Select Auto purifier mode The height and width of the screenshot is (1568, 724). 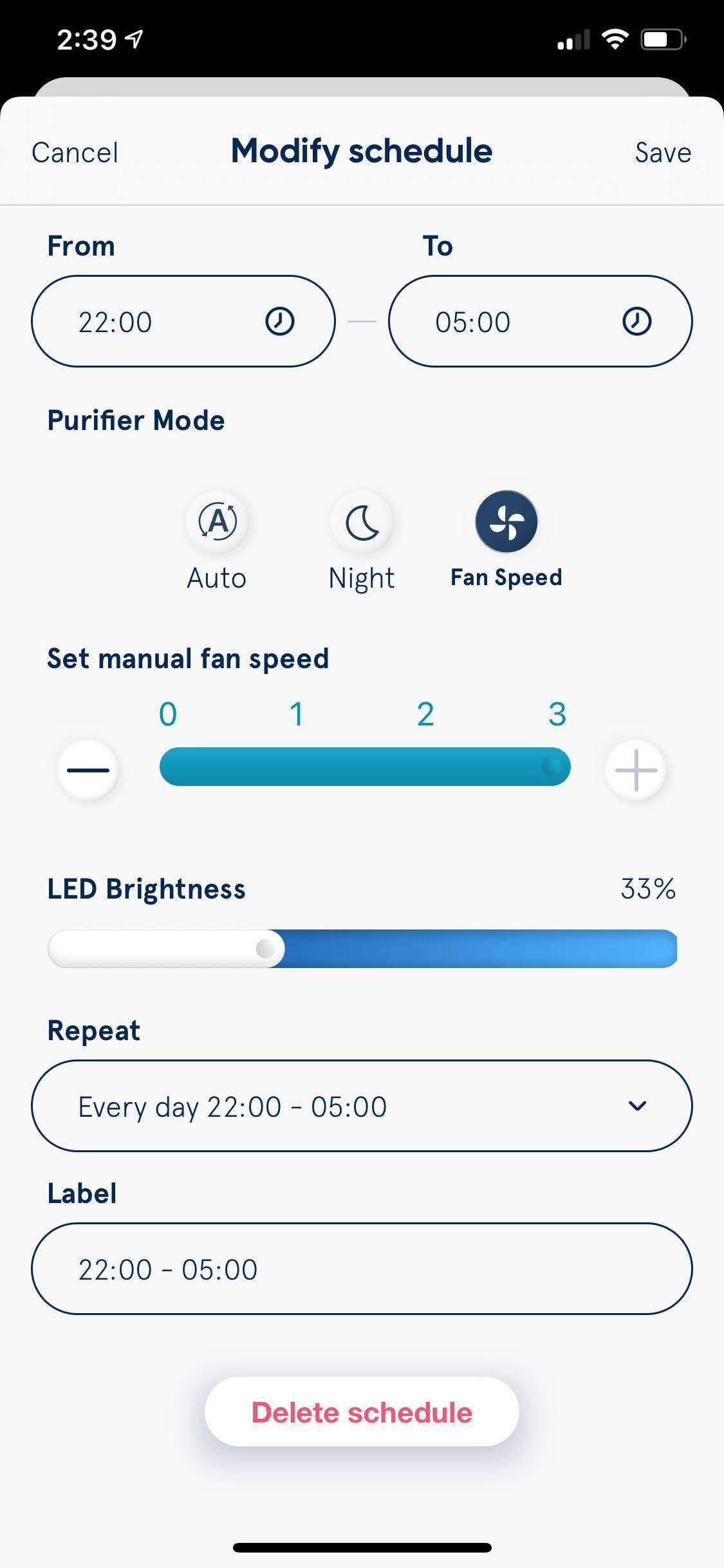pos(217,522)
